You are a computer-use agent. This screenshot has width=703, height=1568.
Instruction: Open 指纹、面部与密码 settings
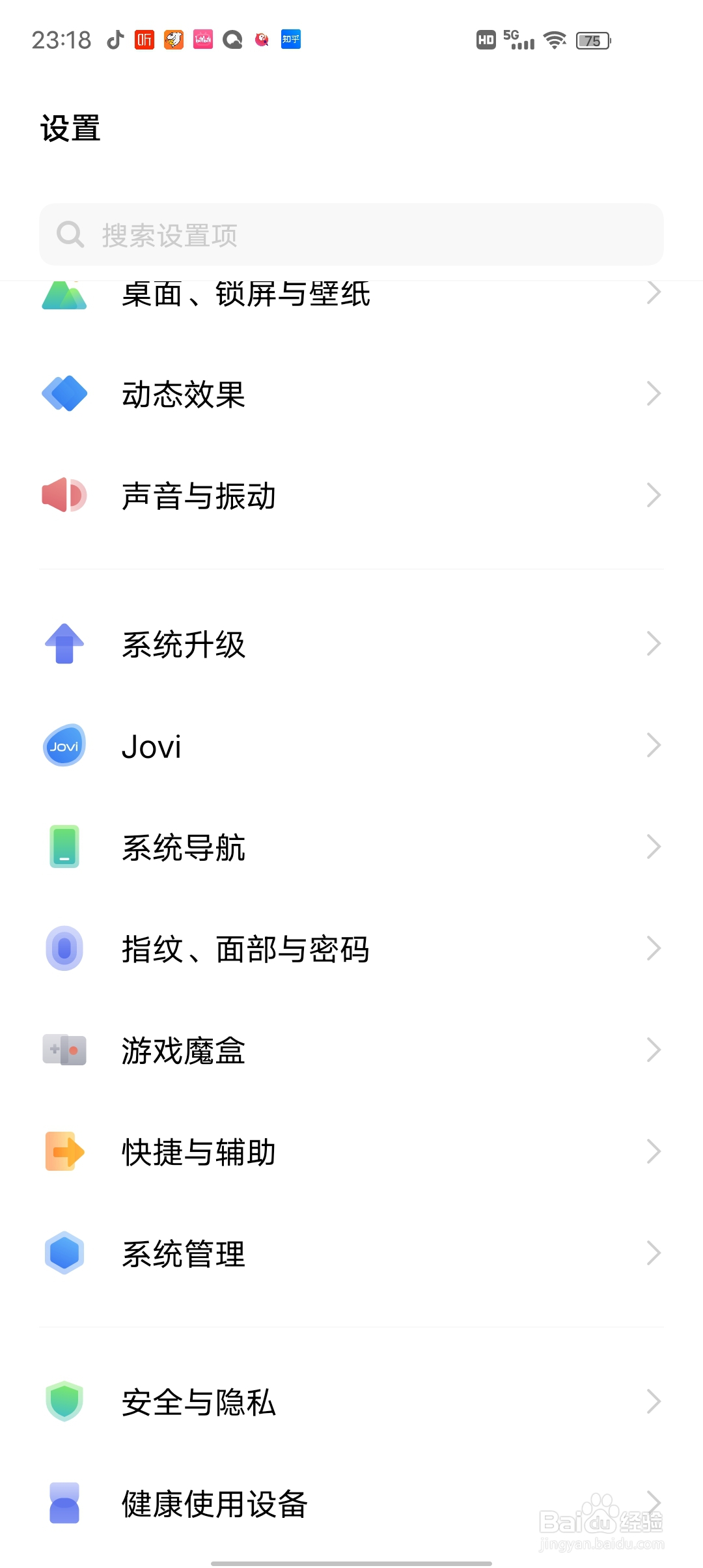[x=351, y=949]
